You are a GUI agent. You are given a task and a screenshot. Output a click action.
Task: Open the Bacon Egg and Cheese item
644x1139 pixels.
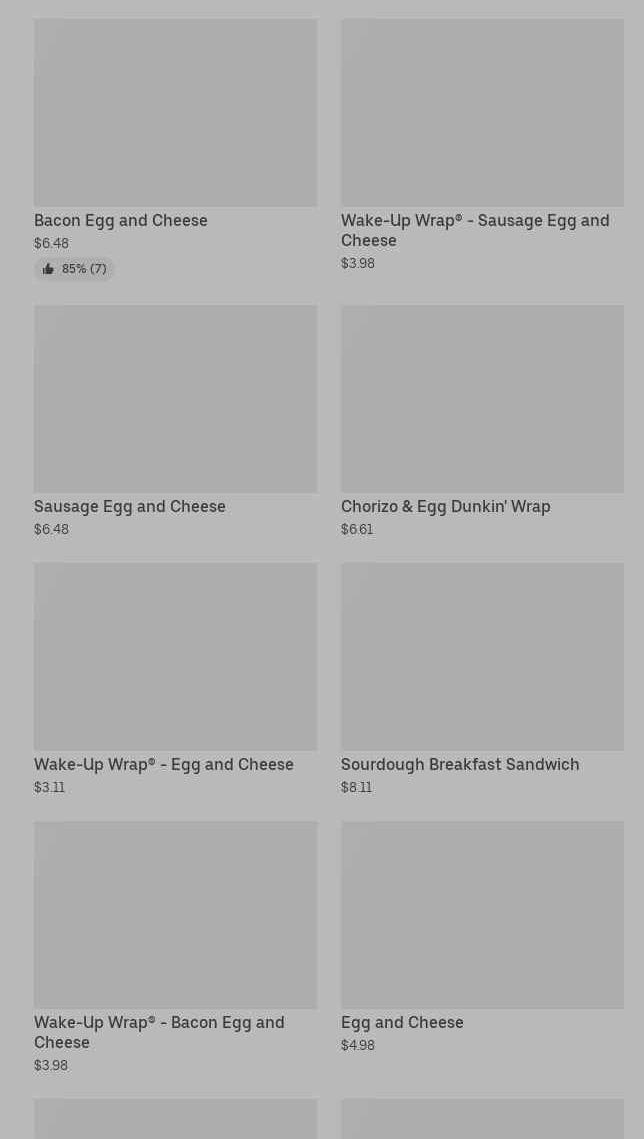point(175,113)
